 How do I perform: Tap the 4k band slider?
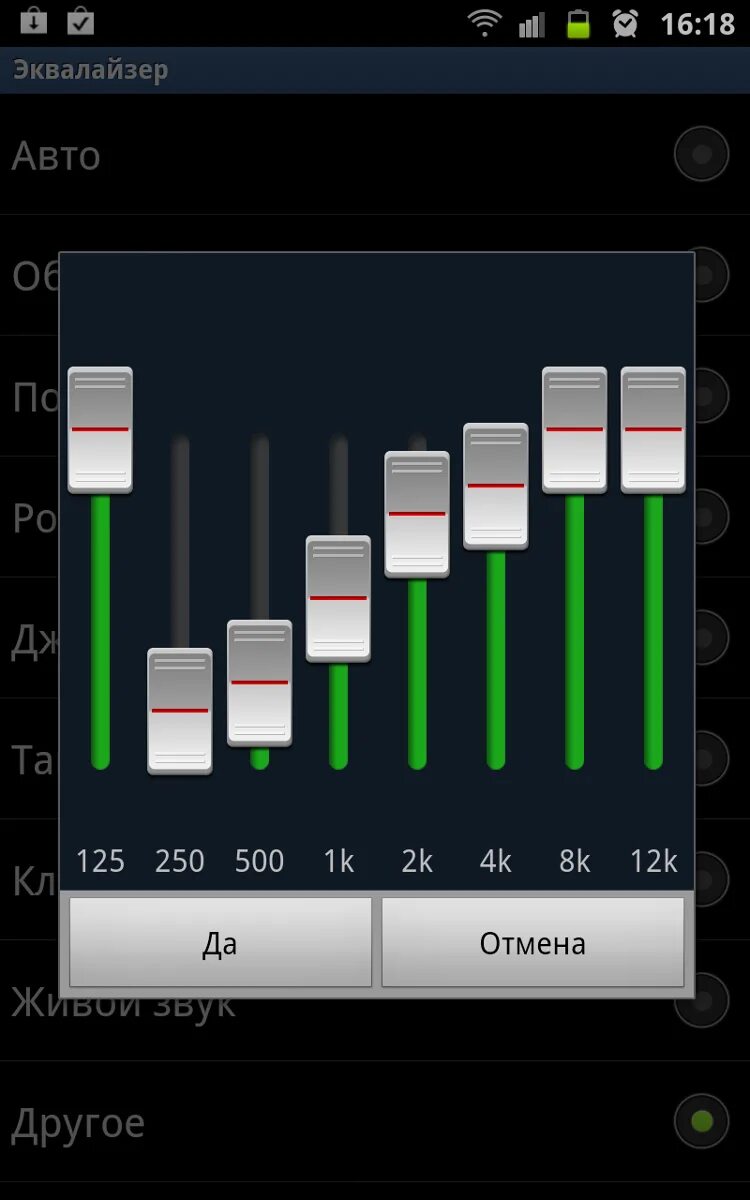[496, 486]
